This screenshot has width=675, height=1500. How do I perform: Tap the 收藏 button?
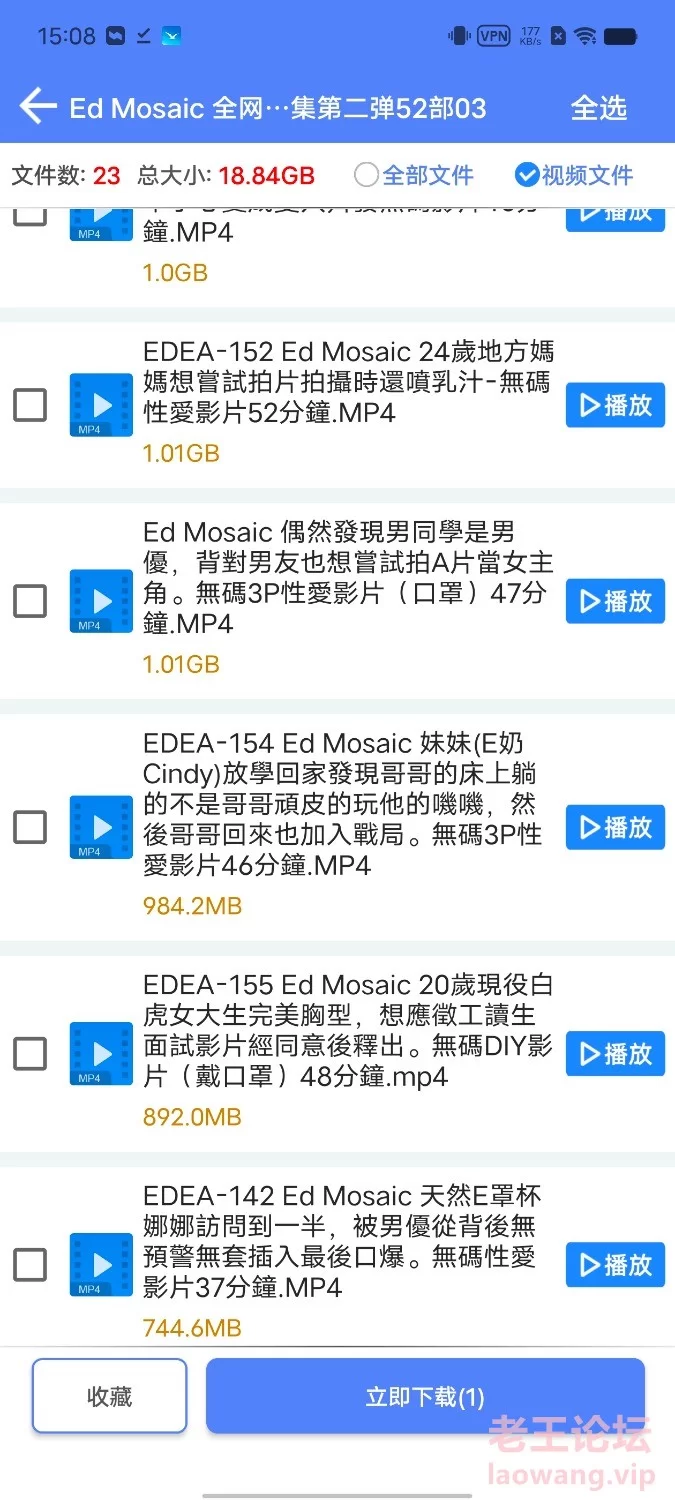[109, 1396]
